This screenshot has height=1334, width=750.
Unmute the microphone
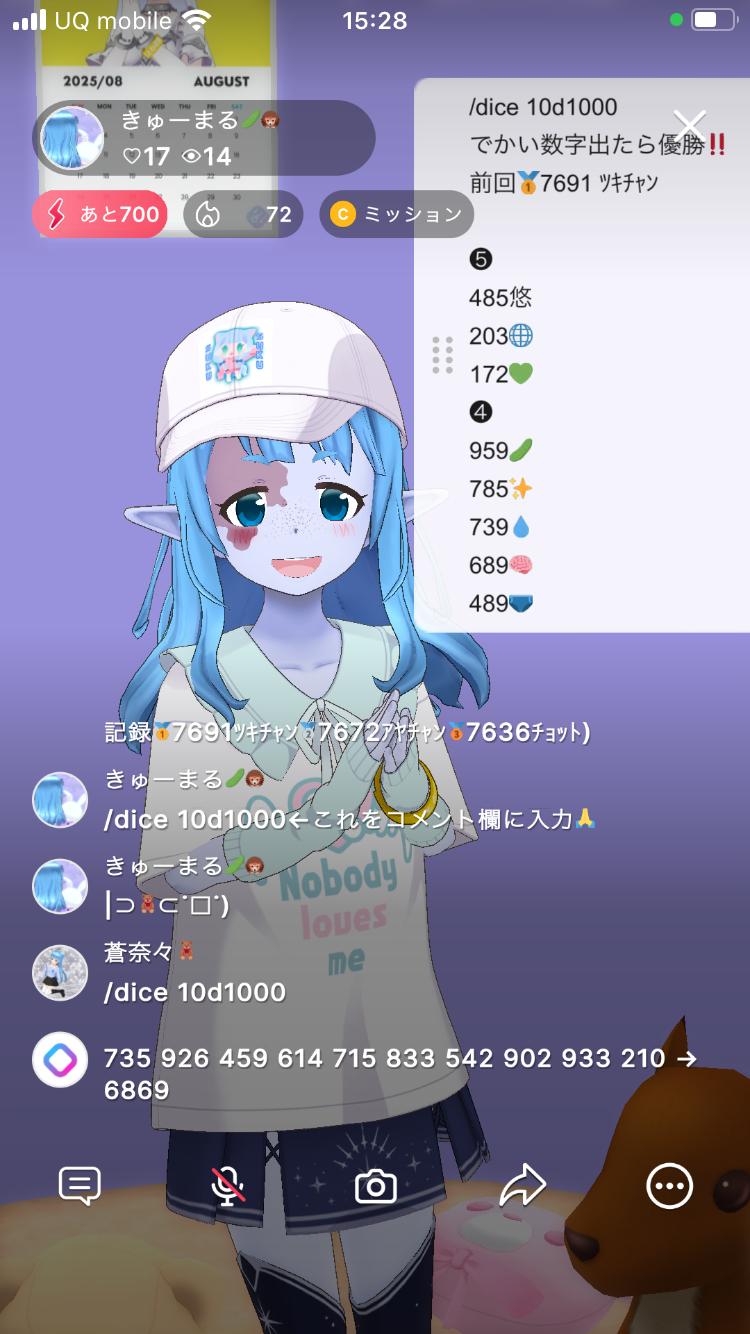[228, 1186]
